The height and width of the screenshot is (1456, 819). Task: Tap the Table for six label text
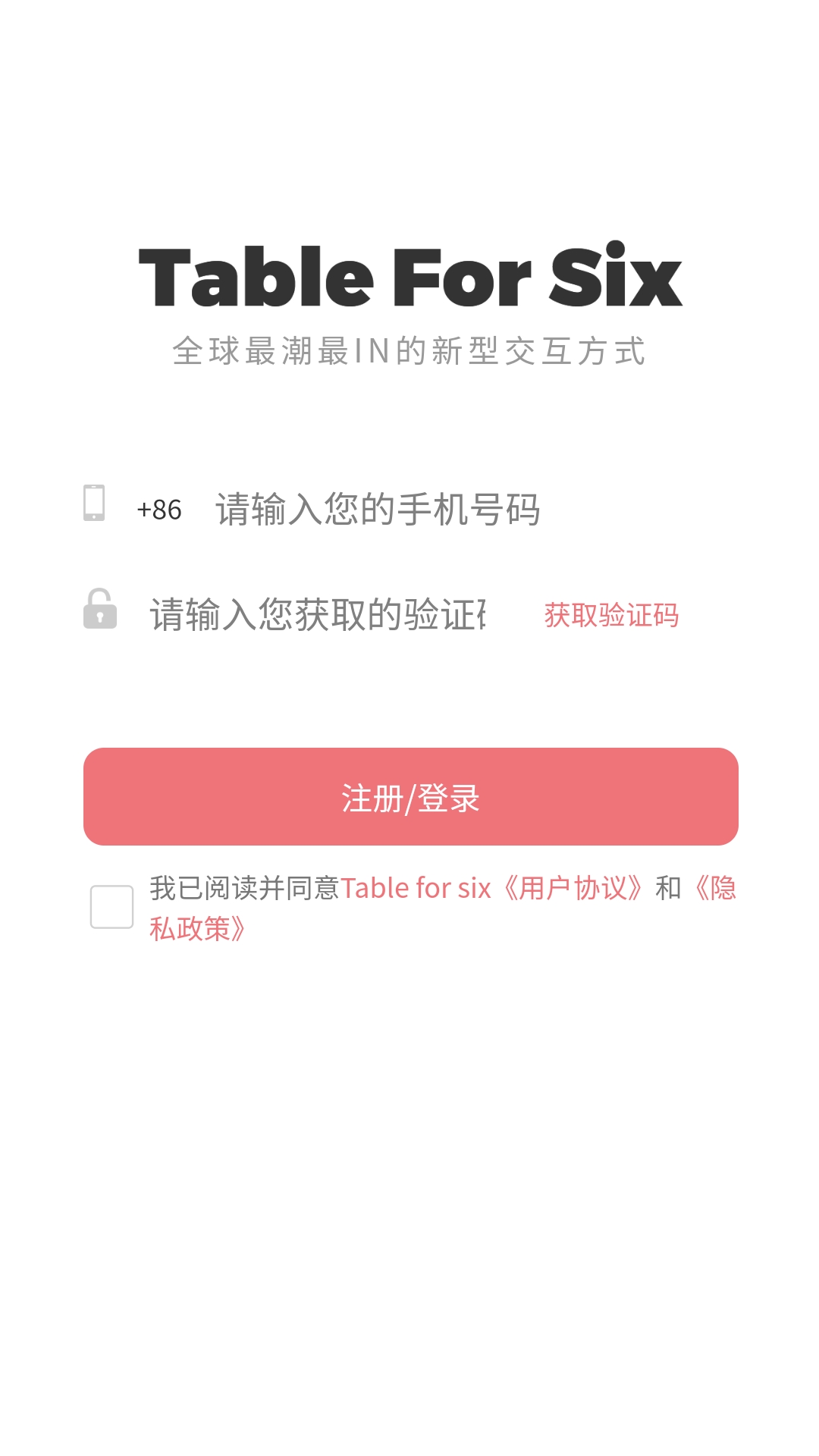(x=416, y=887)
